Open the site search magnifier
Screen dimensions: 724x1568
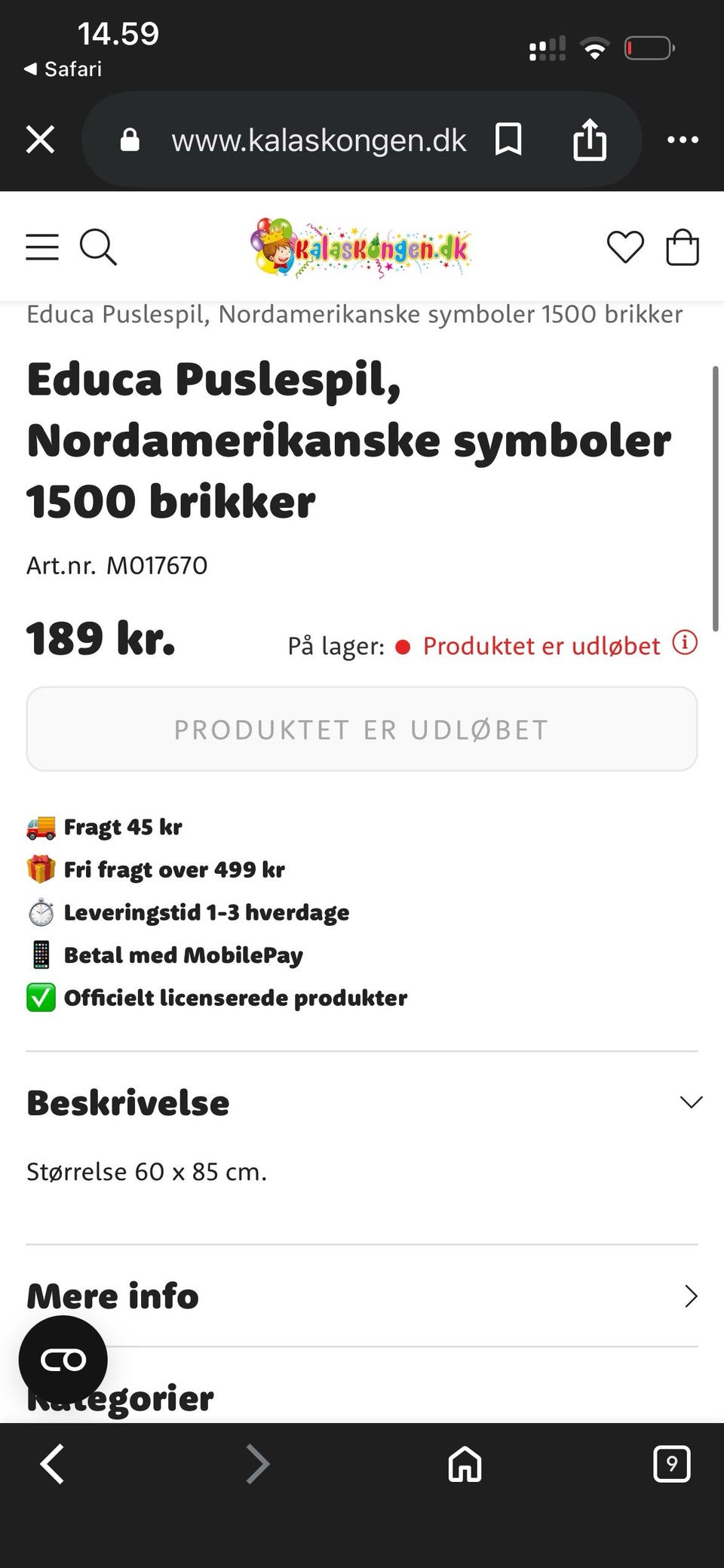point(98,247)
